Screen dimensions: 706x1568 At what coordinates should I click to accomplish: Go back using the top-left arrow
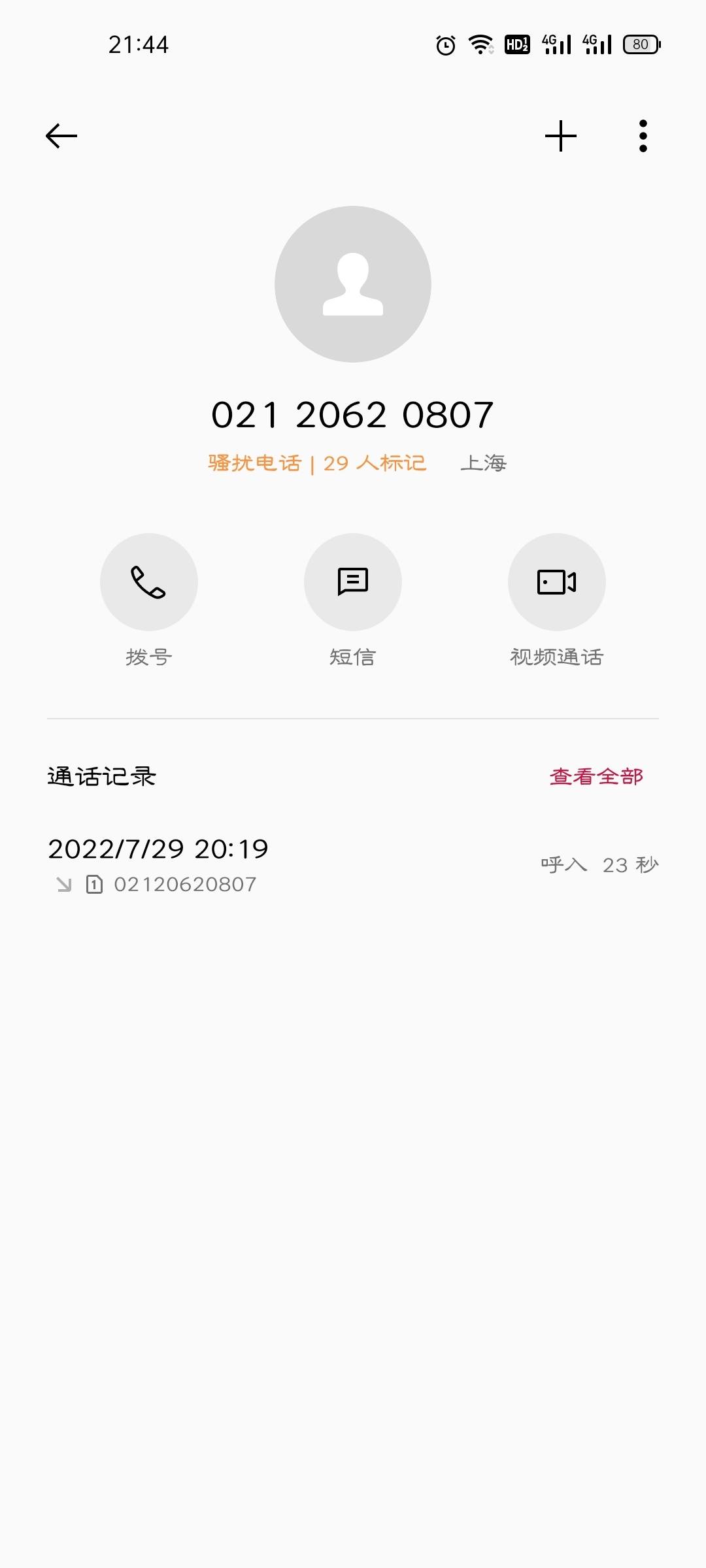coord(61,136)
